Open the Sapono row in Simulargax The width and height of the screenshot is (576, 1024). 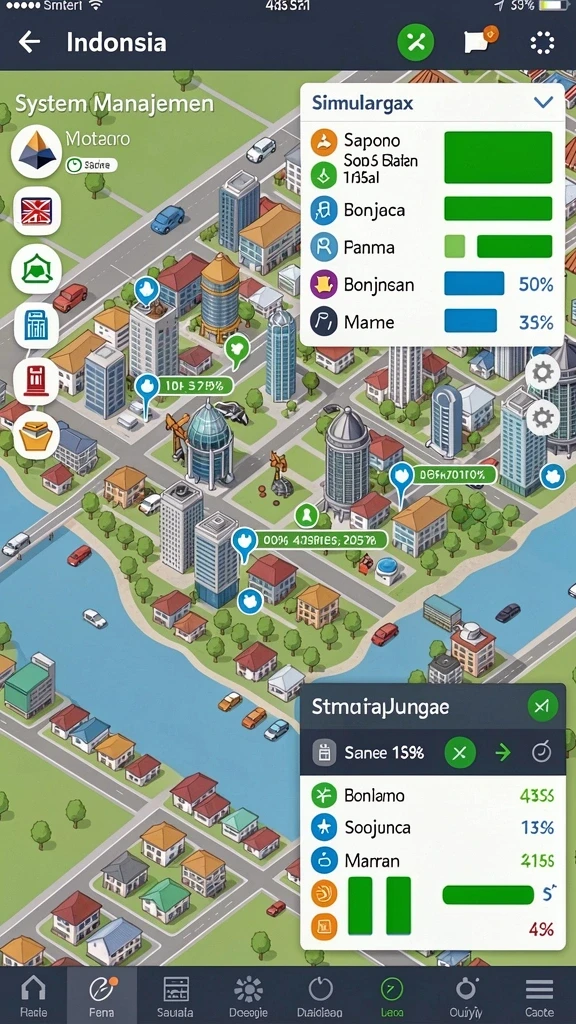432,157
